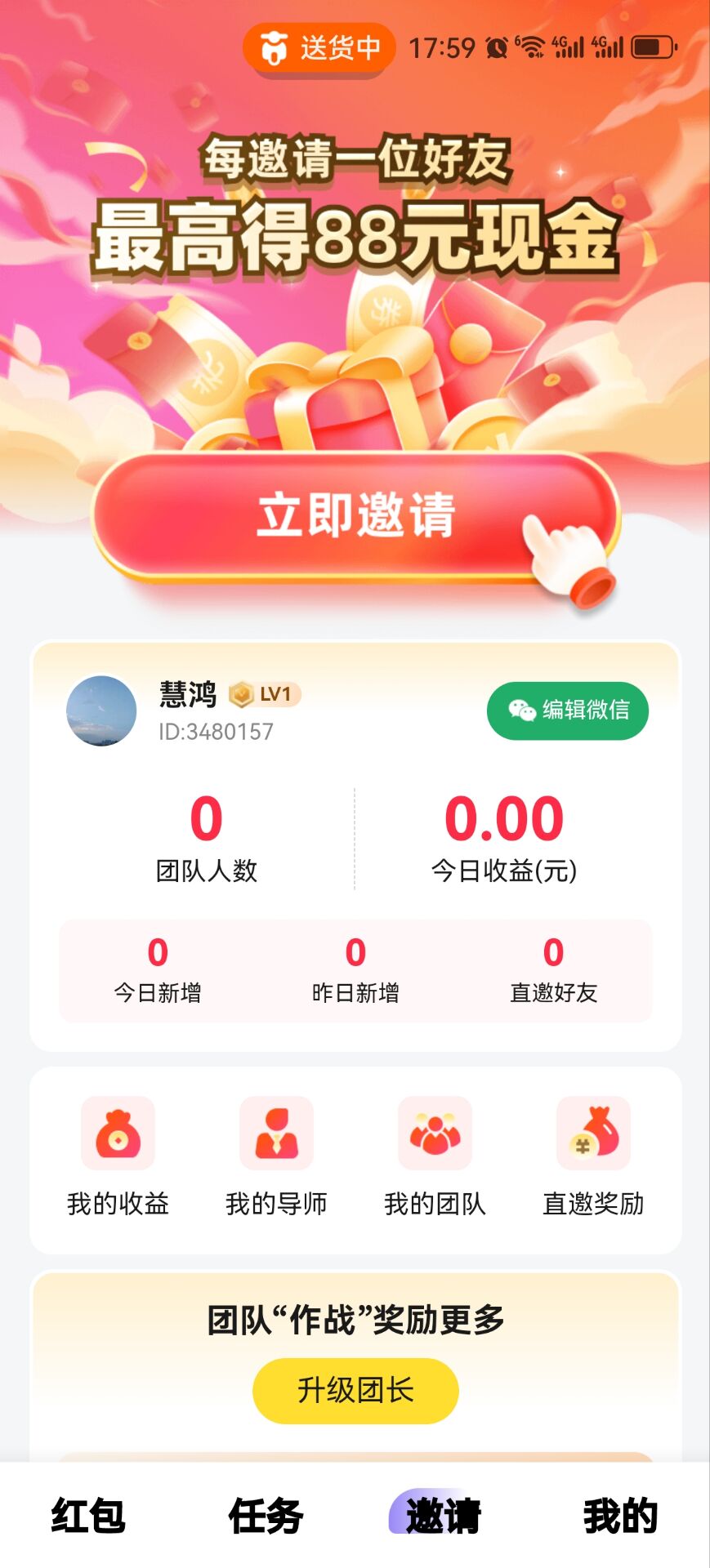Image resolution: width=710 pixels, height=1568 pixels.
Task: Tap the 送货中 delivery rider icon
Action: (272, 49)
